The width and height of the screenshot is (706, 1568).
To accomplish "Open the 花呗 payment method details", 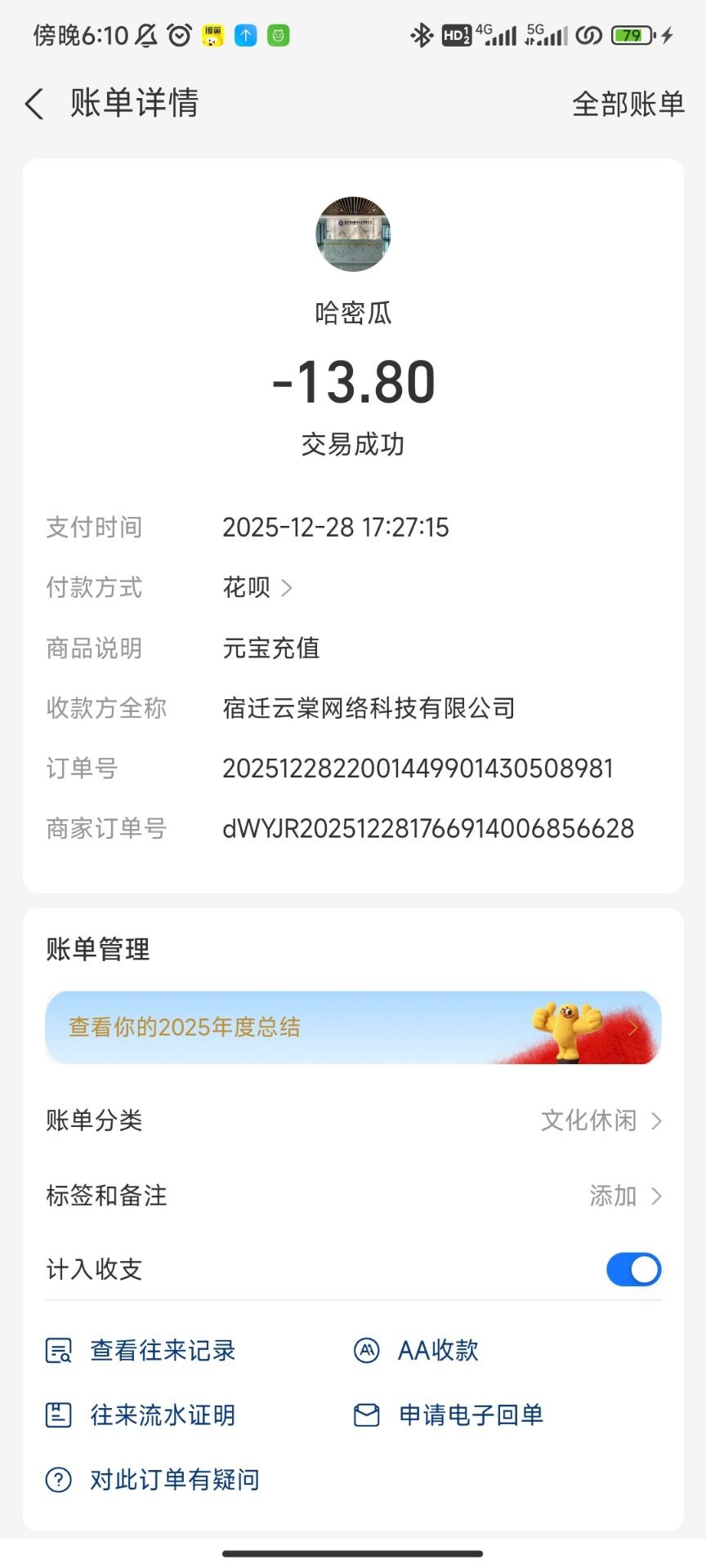I will point(257,587).
